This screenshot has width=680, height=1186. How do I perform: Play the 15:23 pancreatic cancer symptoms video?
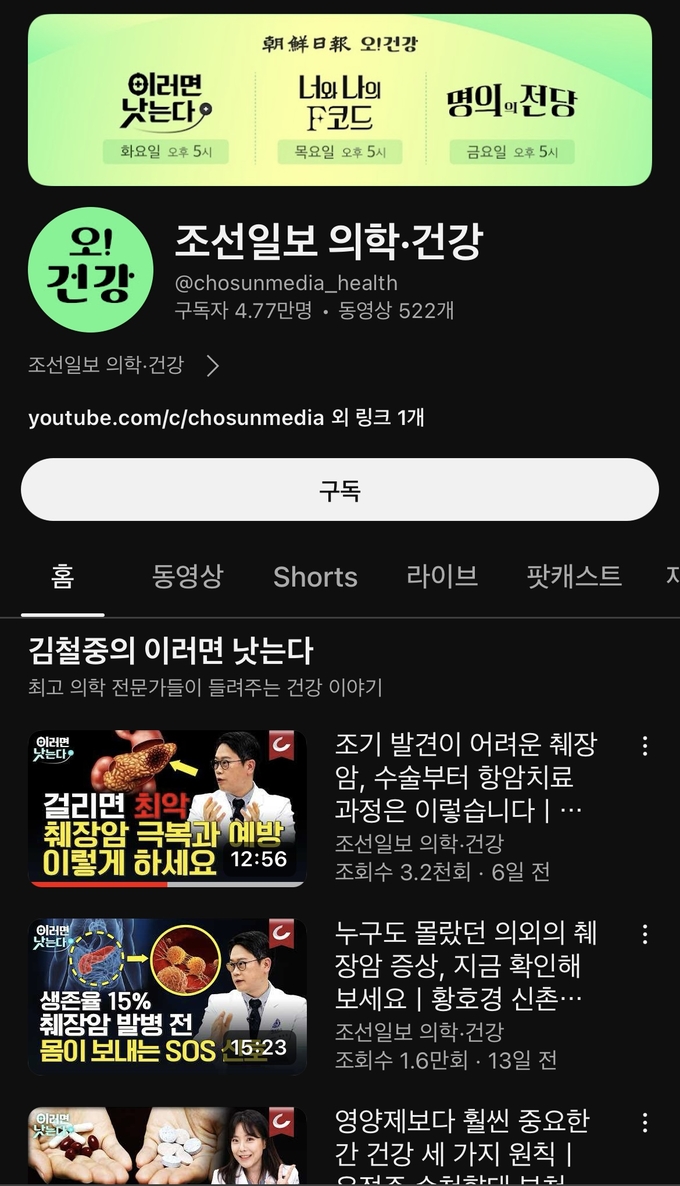click(x=167, y=996)
